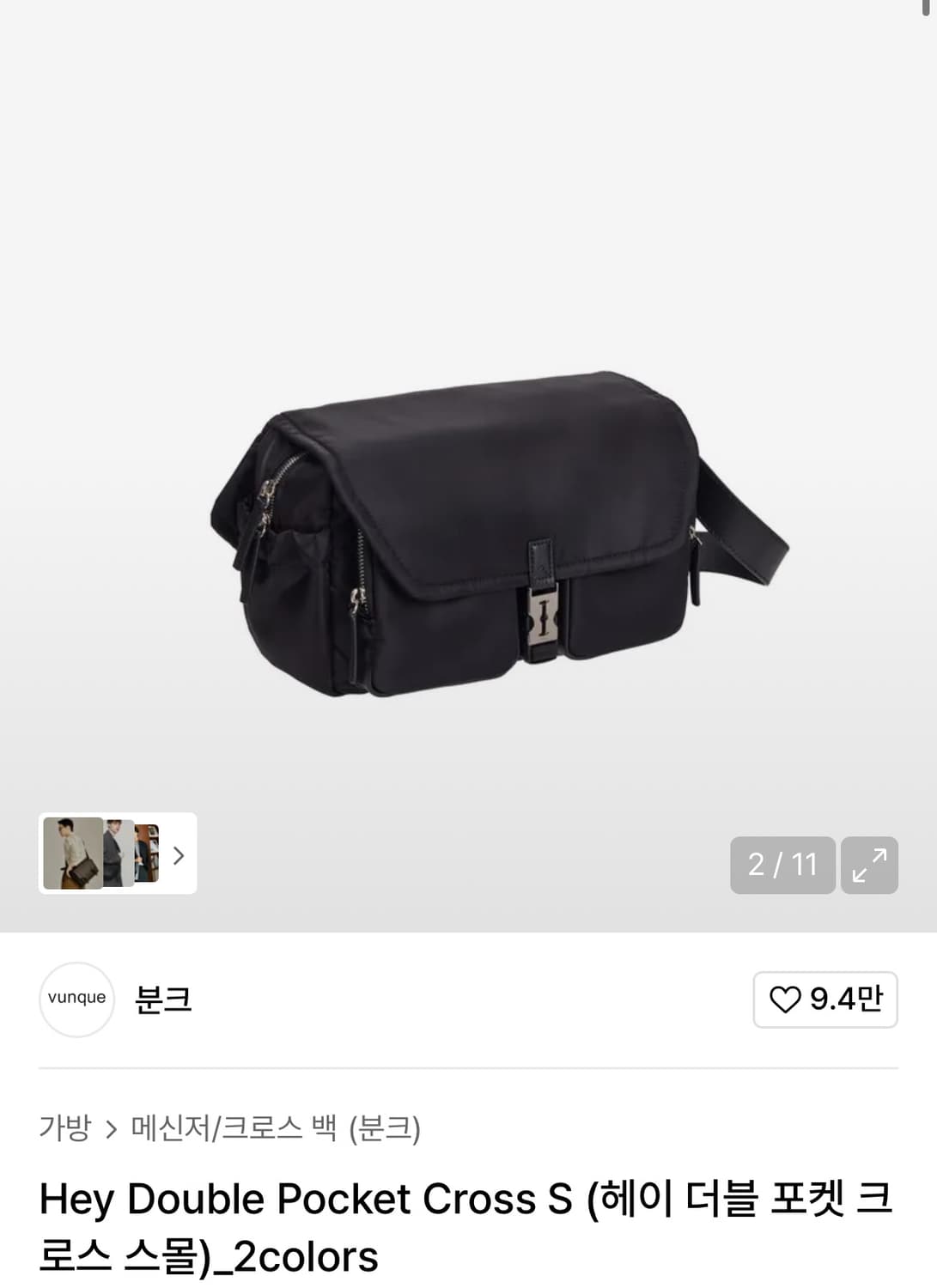Screen dimensions: 937x1288
Task: Open the seller profile row
Action: pyautogui.click(x=120, y=999)
